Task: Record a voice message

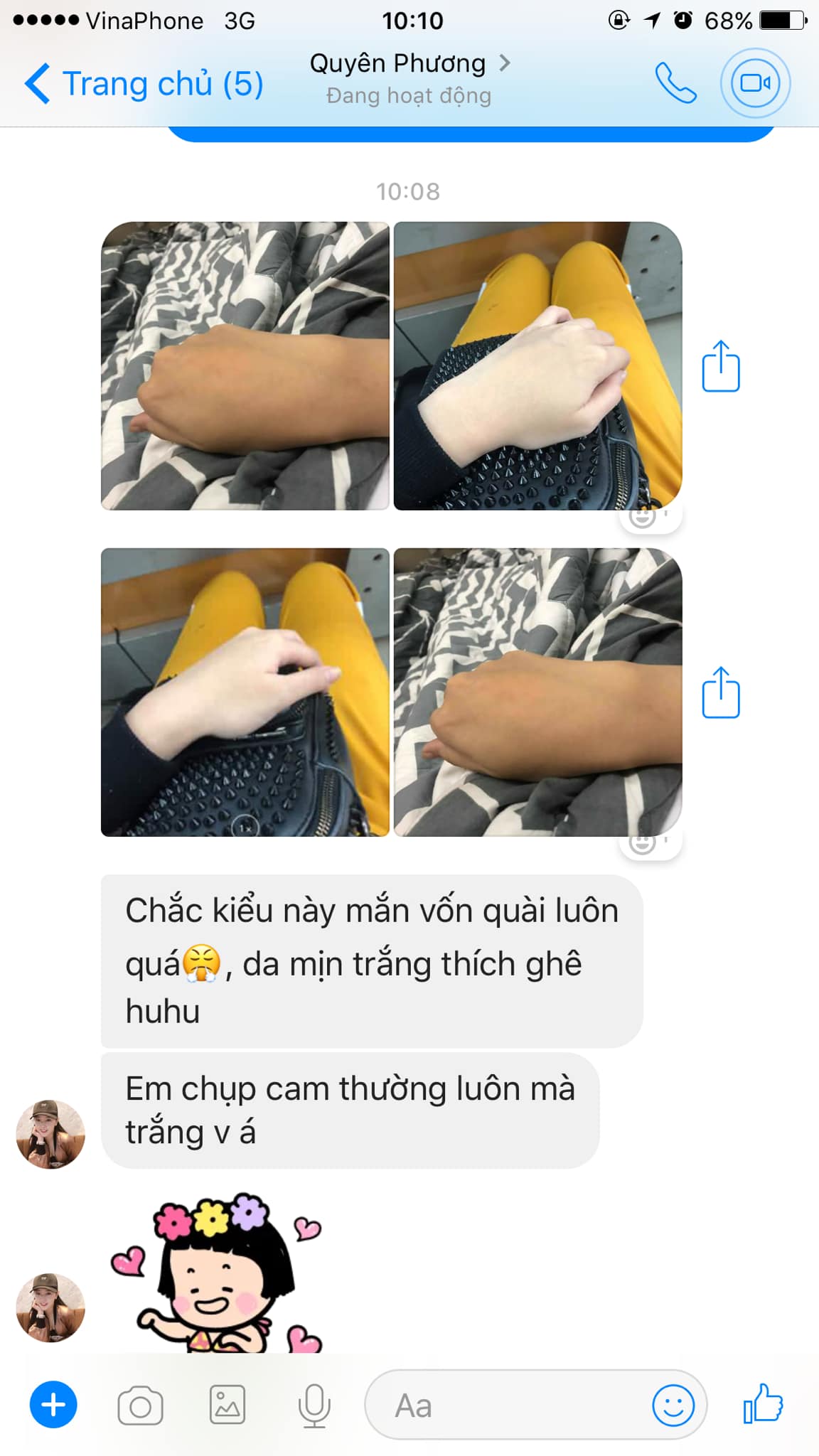Action: coord(314,1406)
